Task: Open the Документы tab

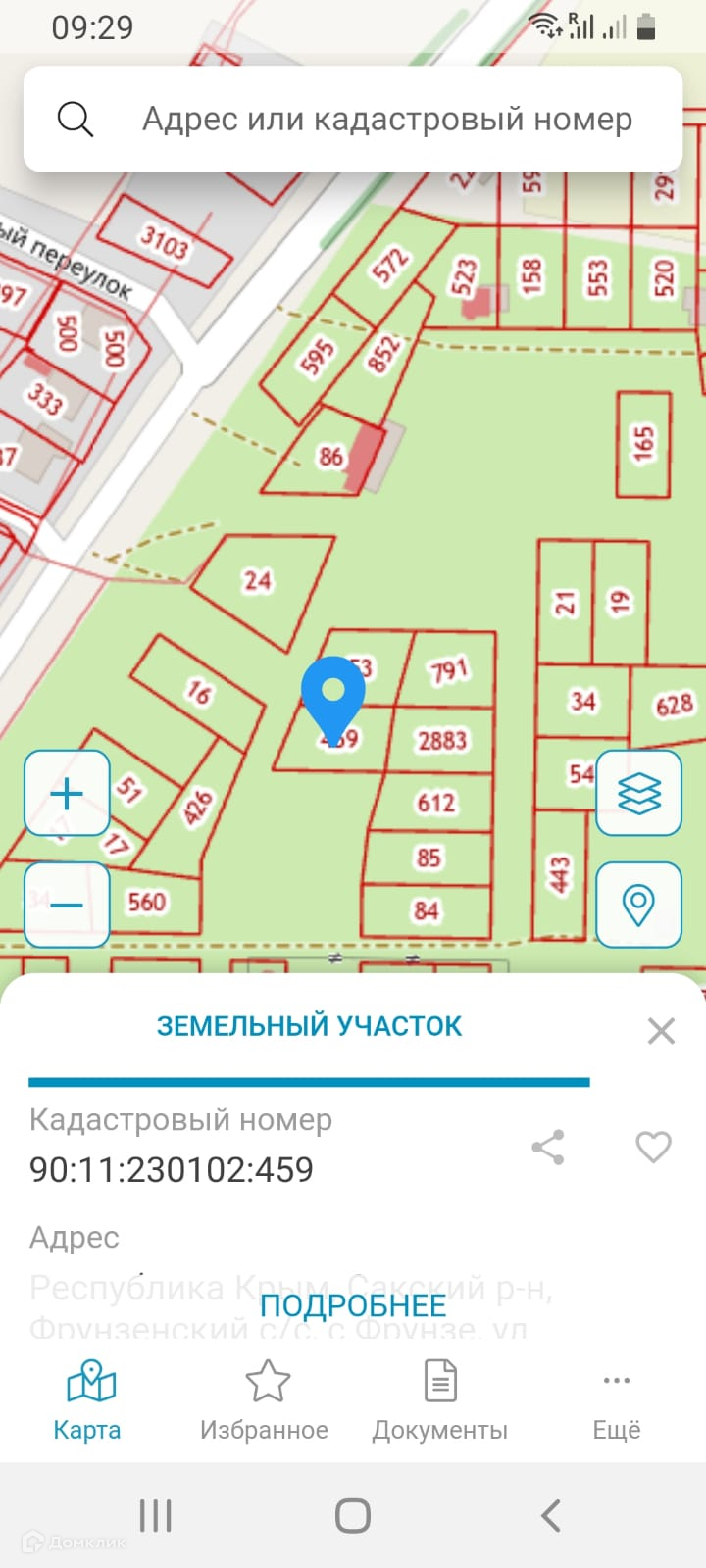Action: (x=440, y=1401)
